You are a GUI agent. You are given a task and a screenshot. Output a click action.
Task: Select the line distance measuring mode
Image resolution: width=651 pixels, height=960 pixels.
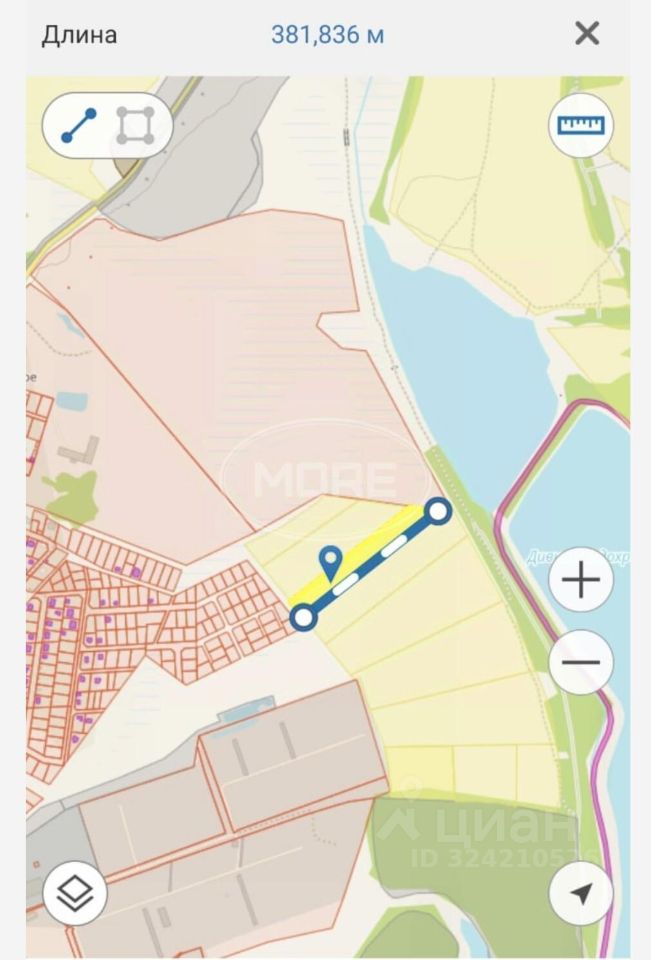pyautogui.click(x=79, y=126)
